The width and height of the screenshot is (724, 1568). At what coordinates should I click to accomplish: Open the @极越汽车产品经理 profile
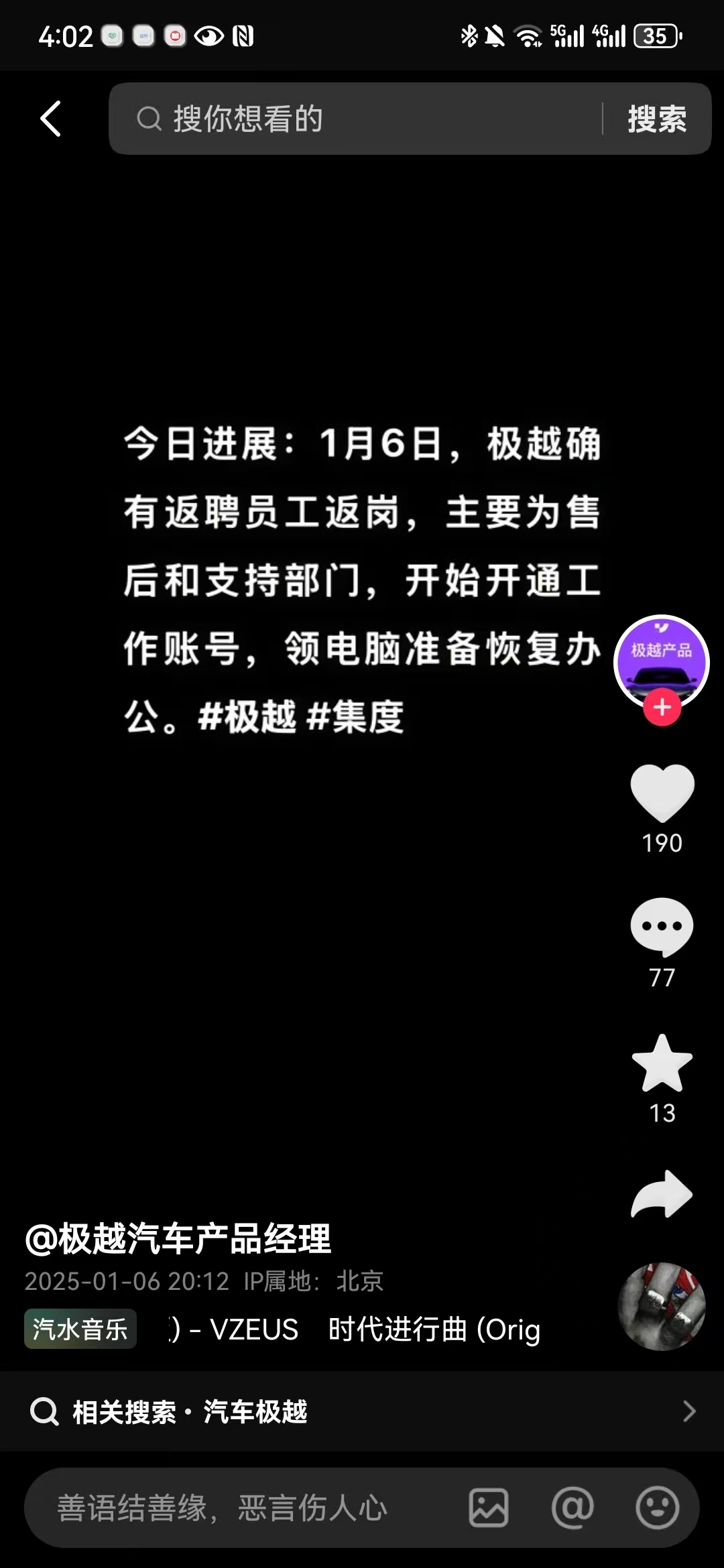pos(178,1238)
